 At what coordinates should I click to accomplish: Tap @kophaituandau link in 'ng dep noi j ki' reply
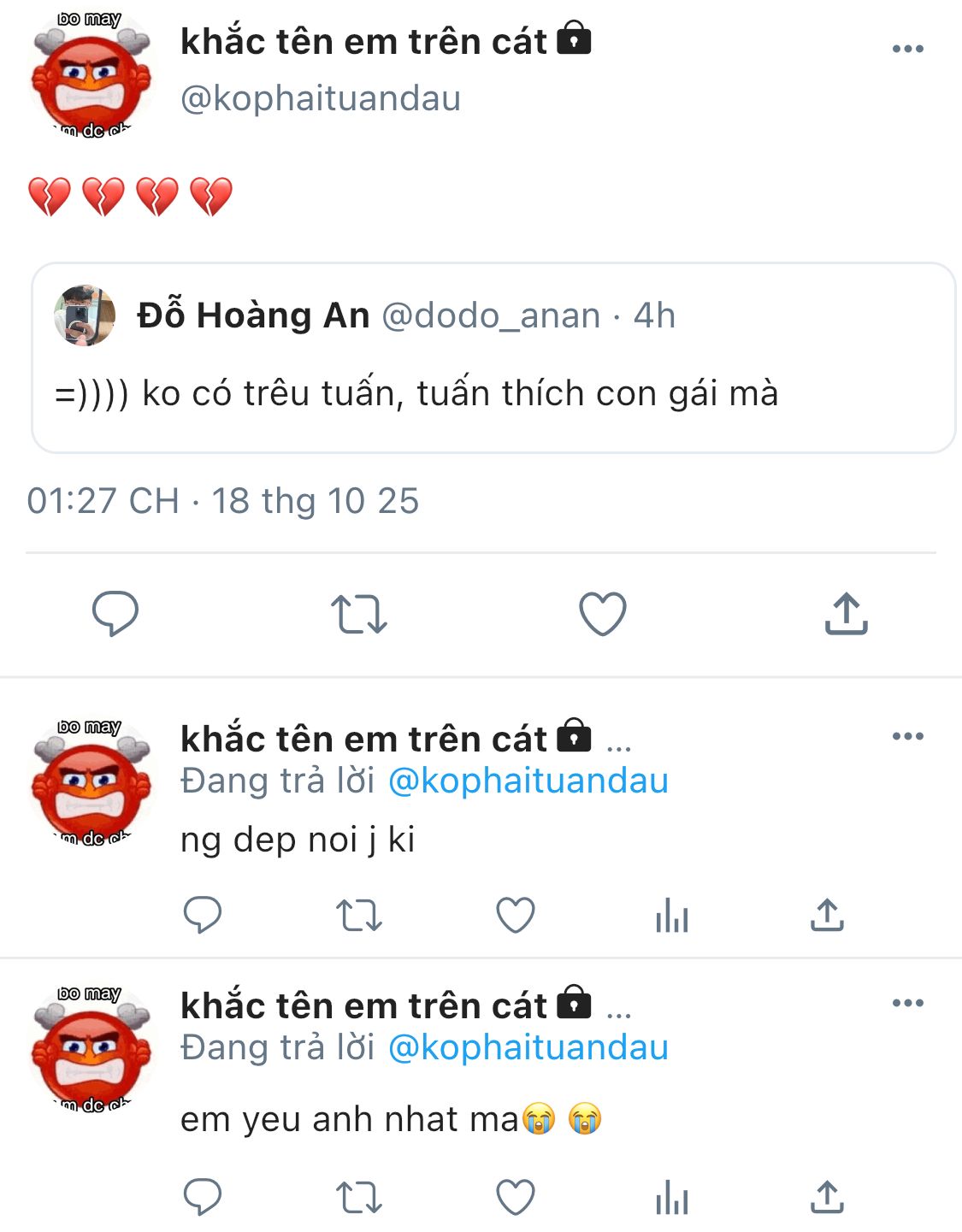click(528, 781)
